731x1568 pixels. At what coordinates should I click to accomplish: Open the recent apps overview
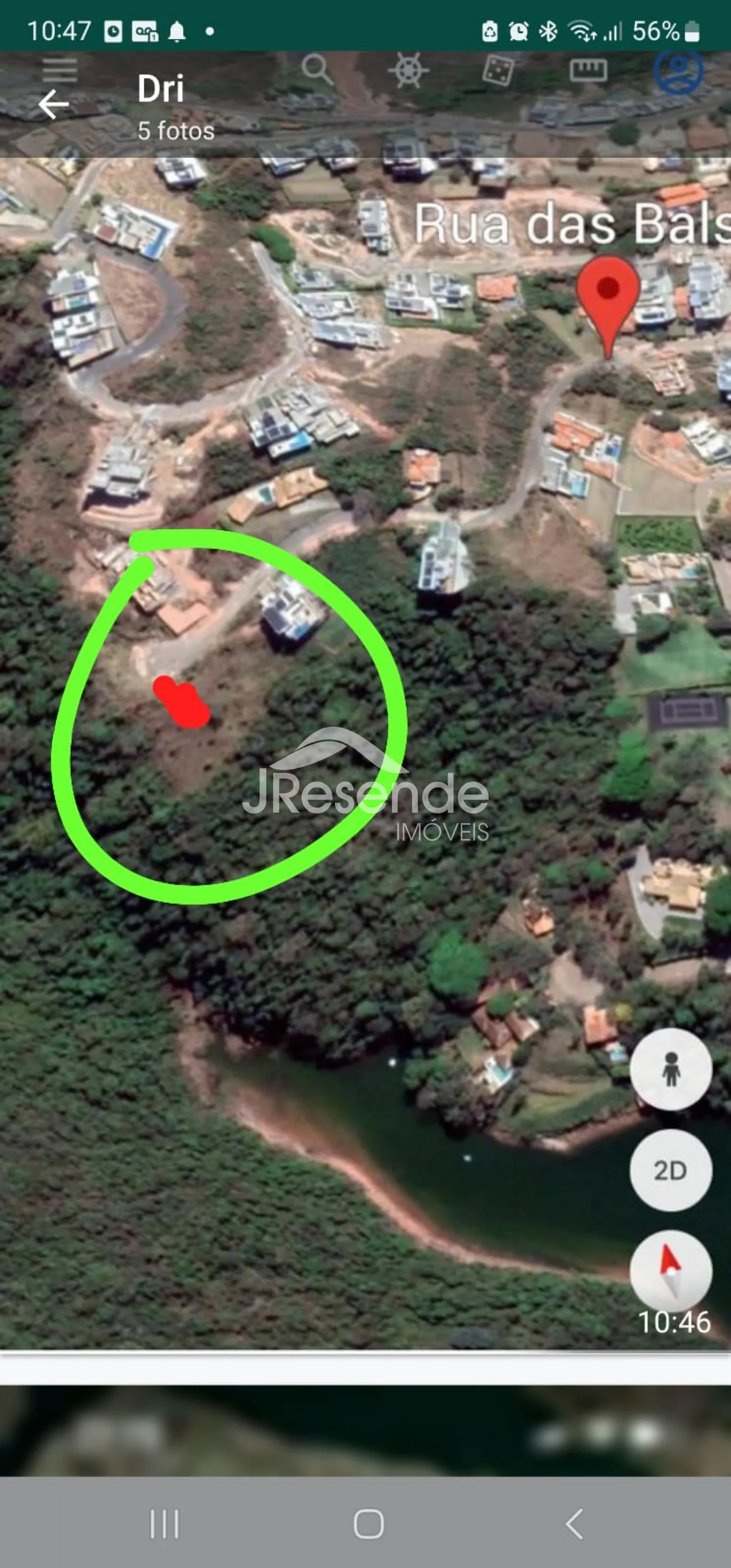(x=164, y=1524)
